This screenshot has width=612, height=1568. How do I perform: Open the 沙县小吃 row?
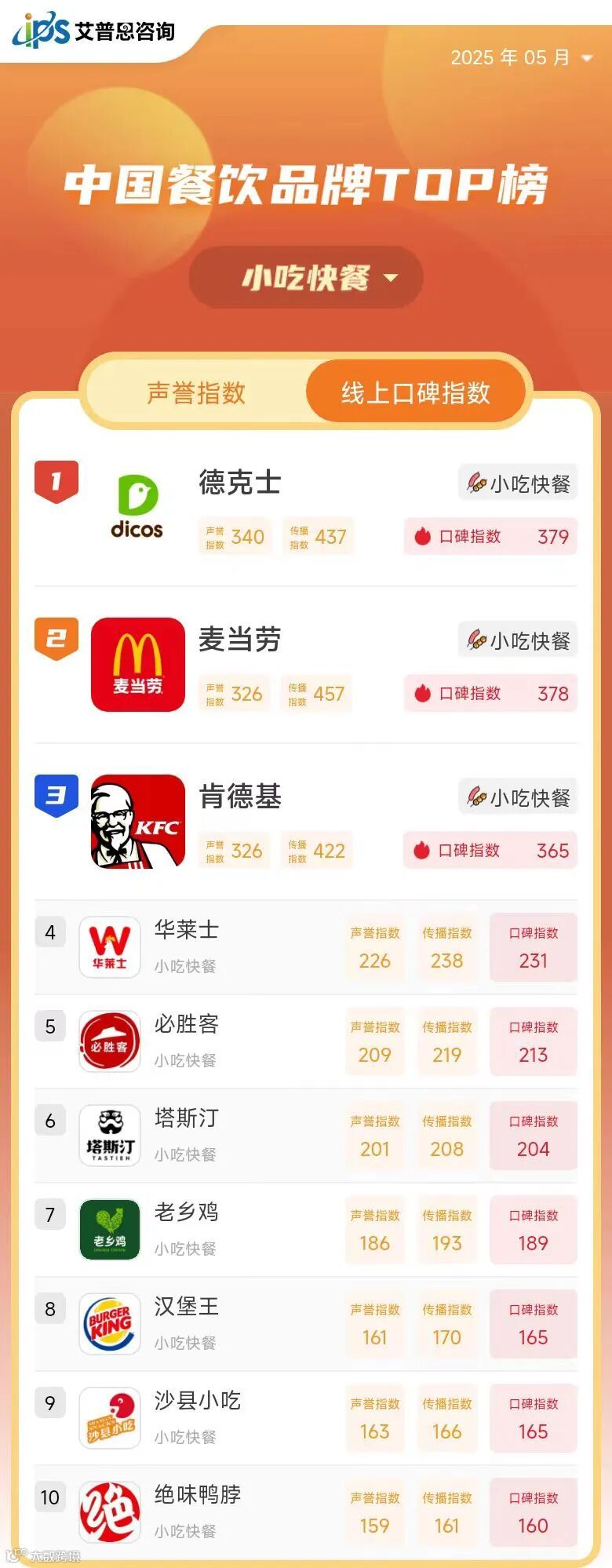coord(197,1402)
